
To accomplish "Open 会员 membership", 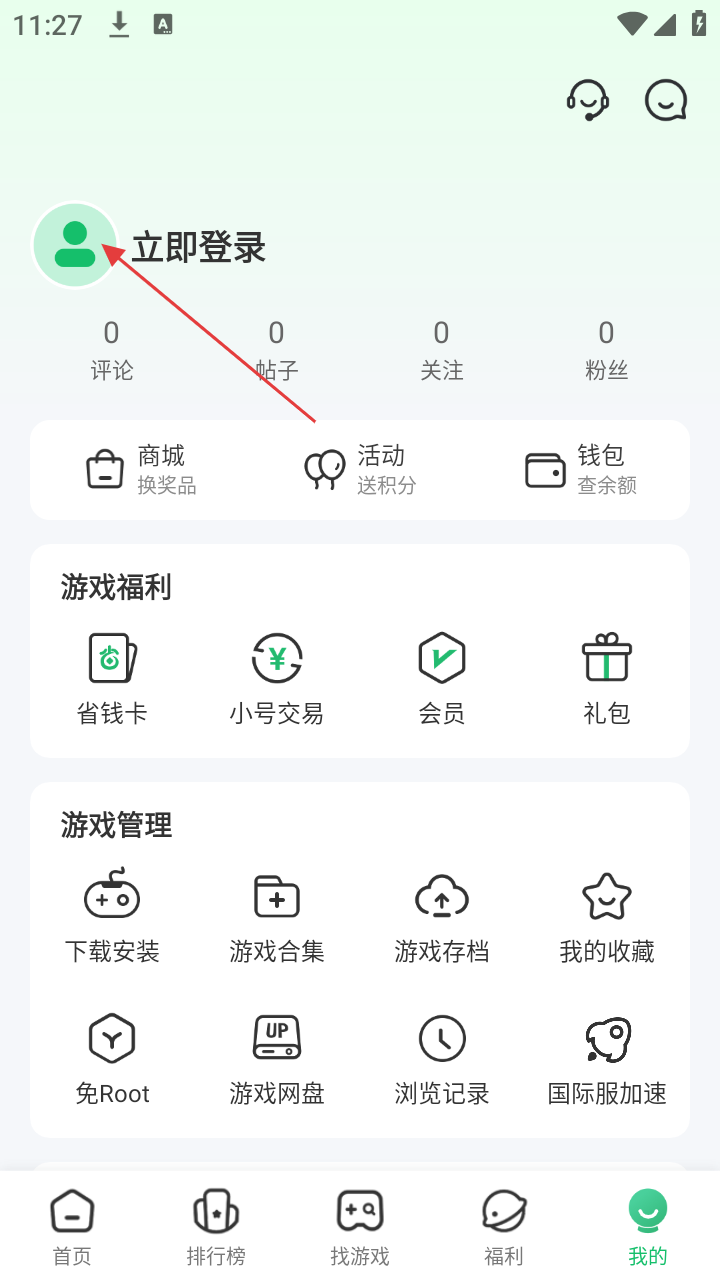I will (x=442, y=678).
